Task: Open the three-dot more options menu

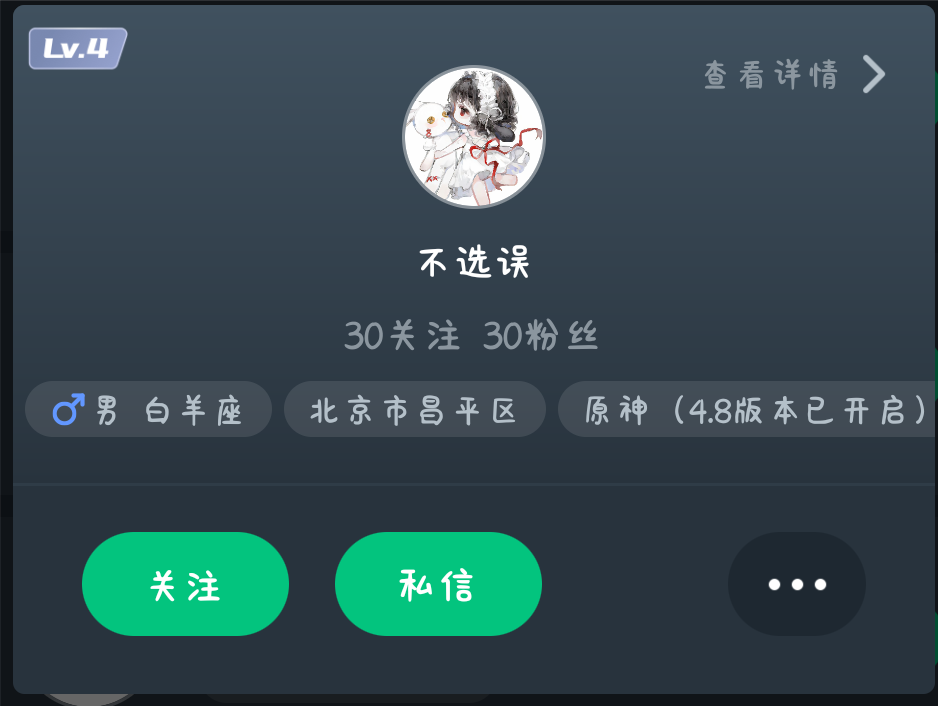Action: 796,585
